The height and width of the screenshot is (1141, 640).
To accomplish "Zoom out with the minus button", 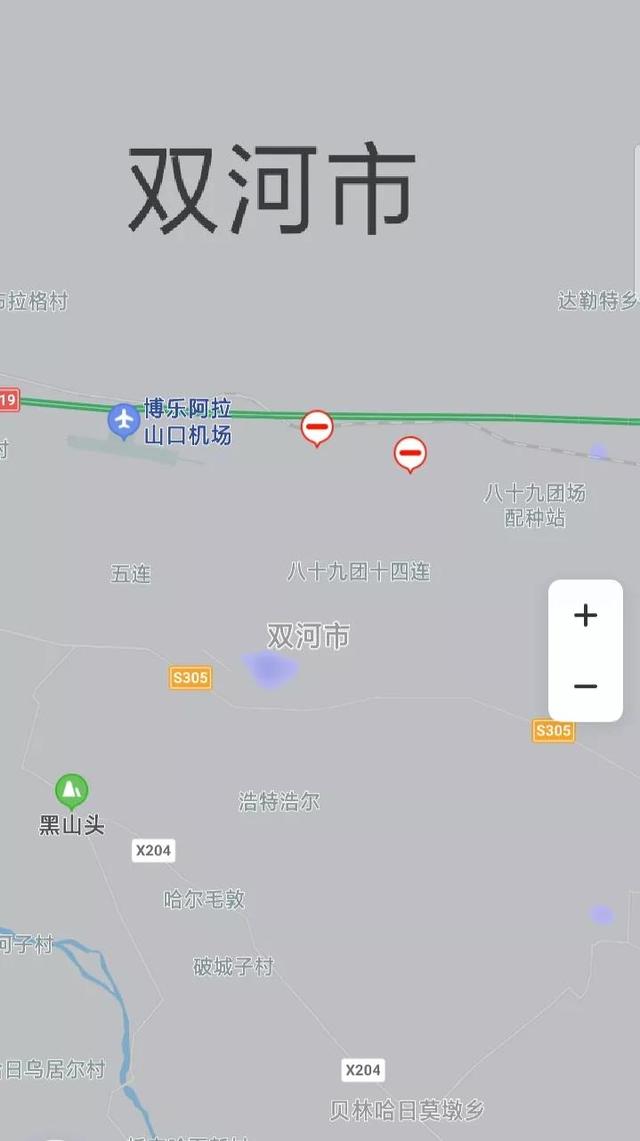I will click(x=585, y=686).
